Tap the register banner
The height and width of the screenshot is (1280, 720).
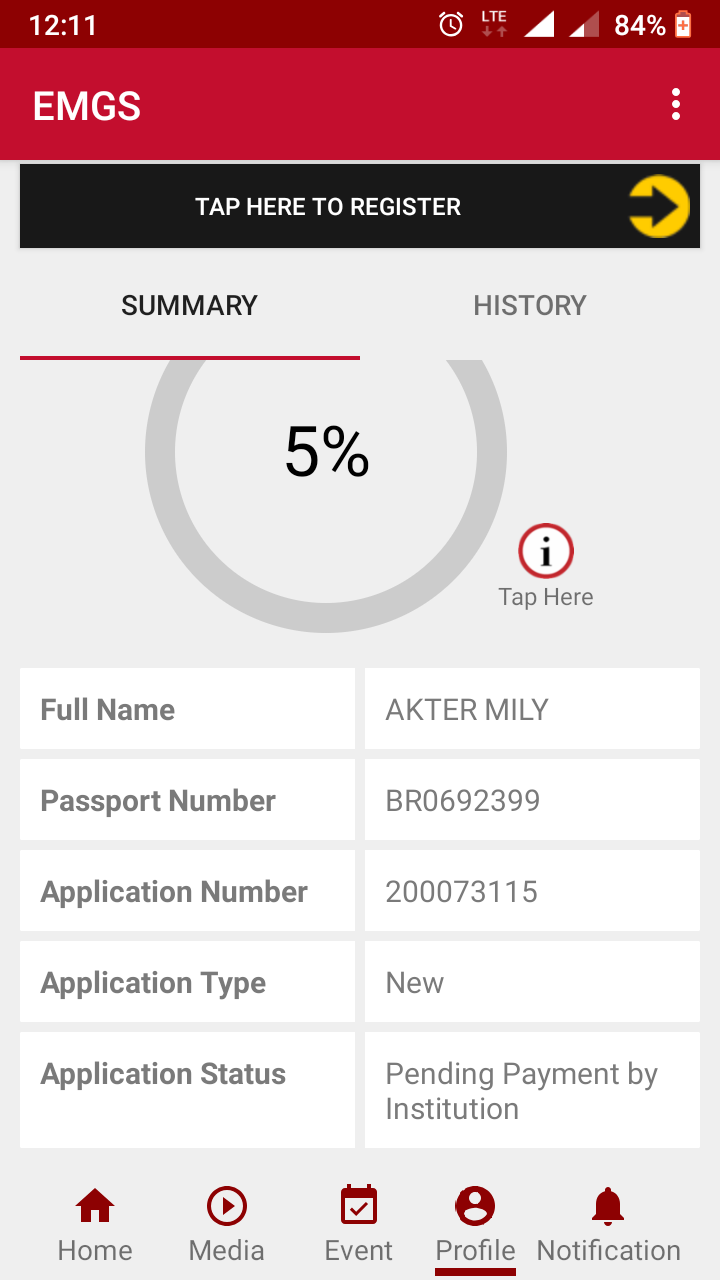point(360,207)
